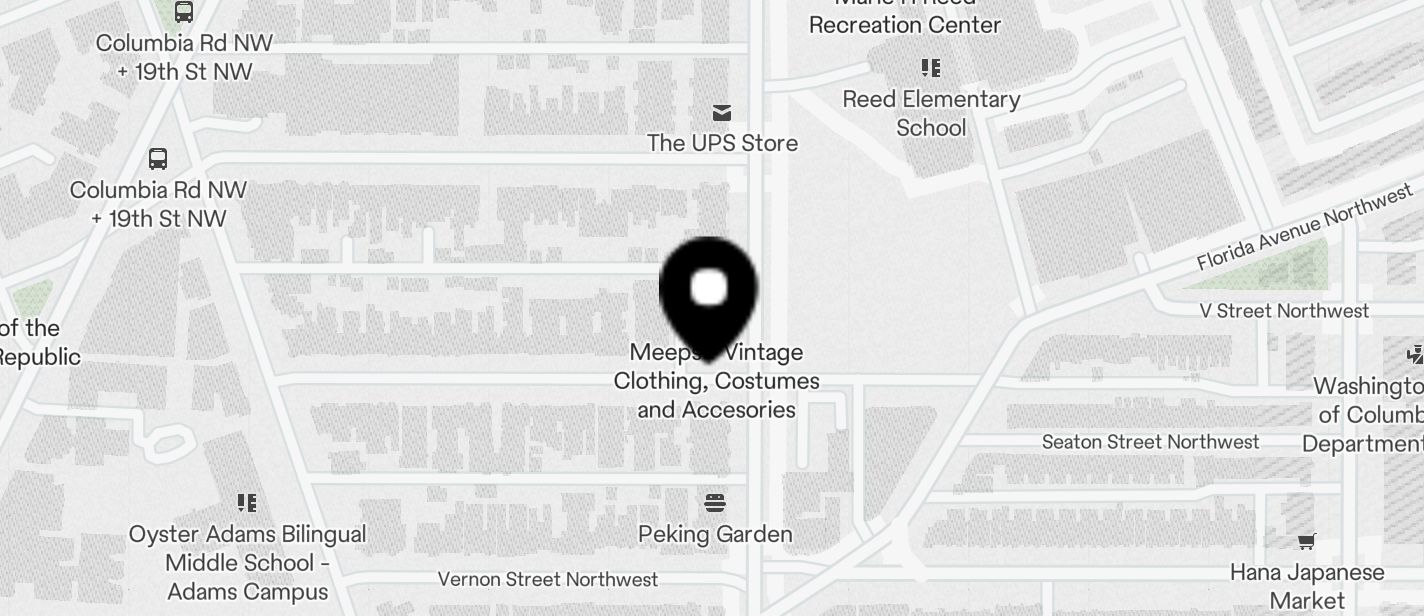Screen dimensions: 1424x616
Task: Open The UPS Store map marker
Action: pos(722,113)
